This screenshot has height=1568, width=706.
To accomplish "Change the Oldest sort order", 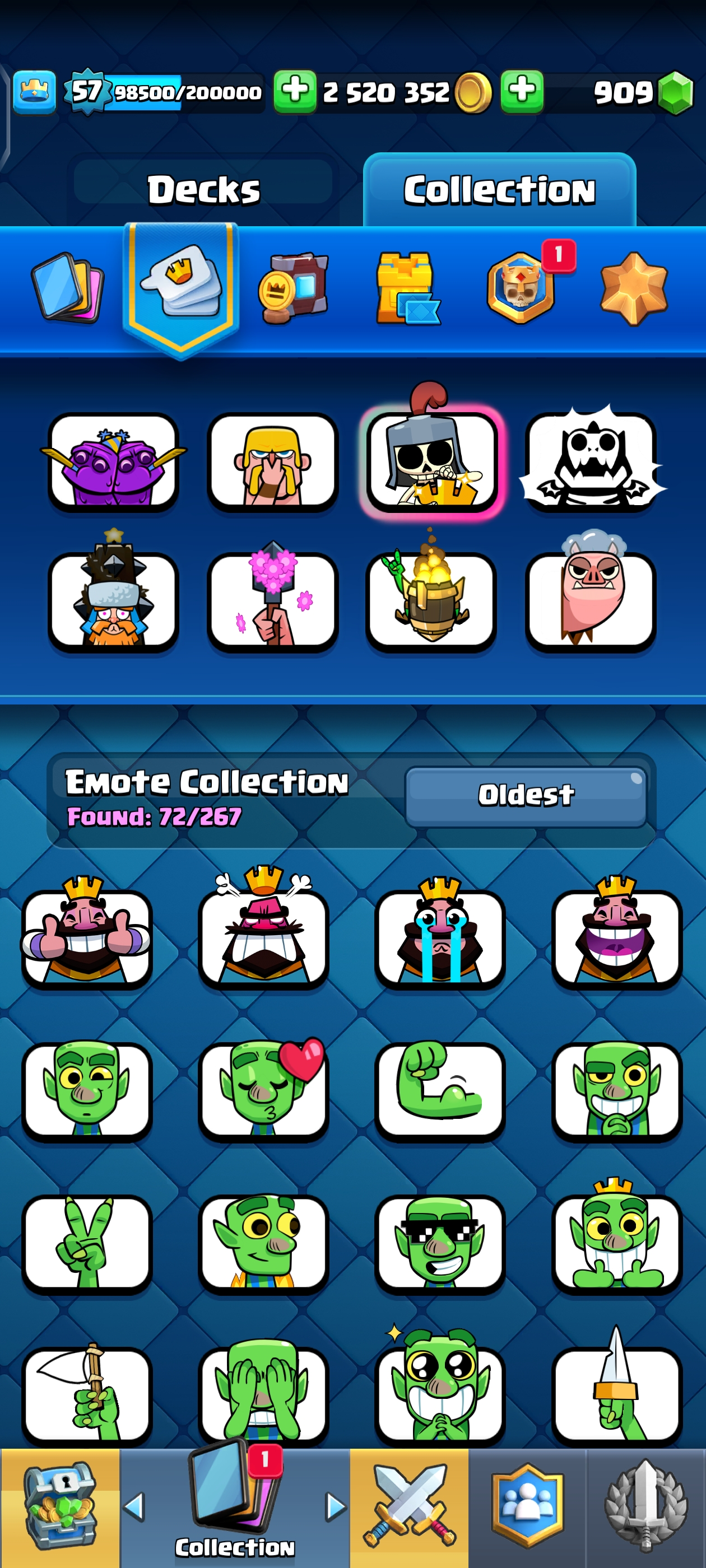I will 525,796.
